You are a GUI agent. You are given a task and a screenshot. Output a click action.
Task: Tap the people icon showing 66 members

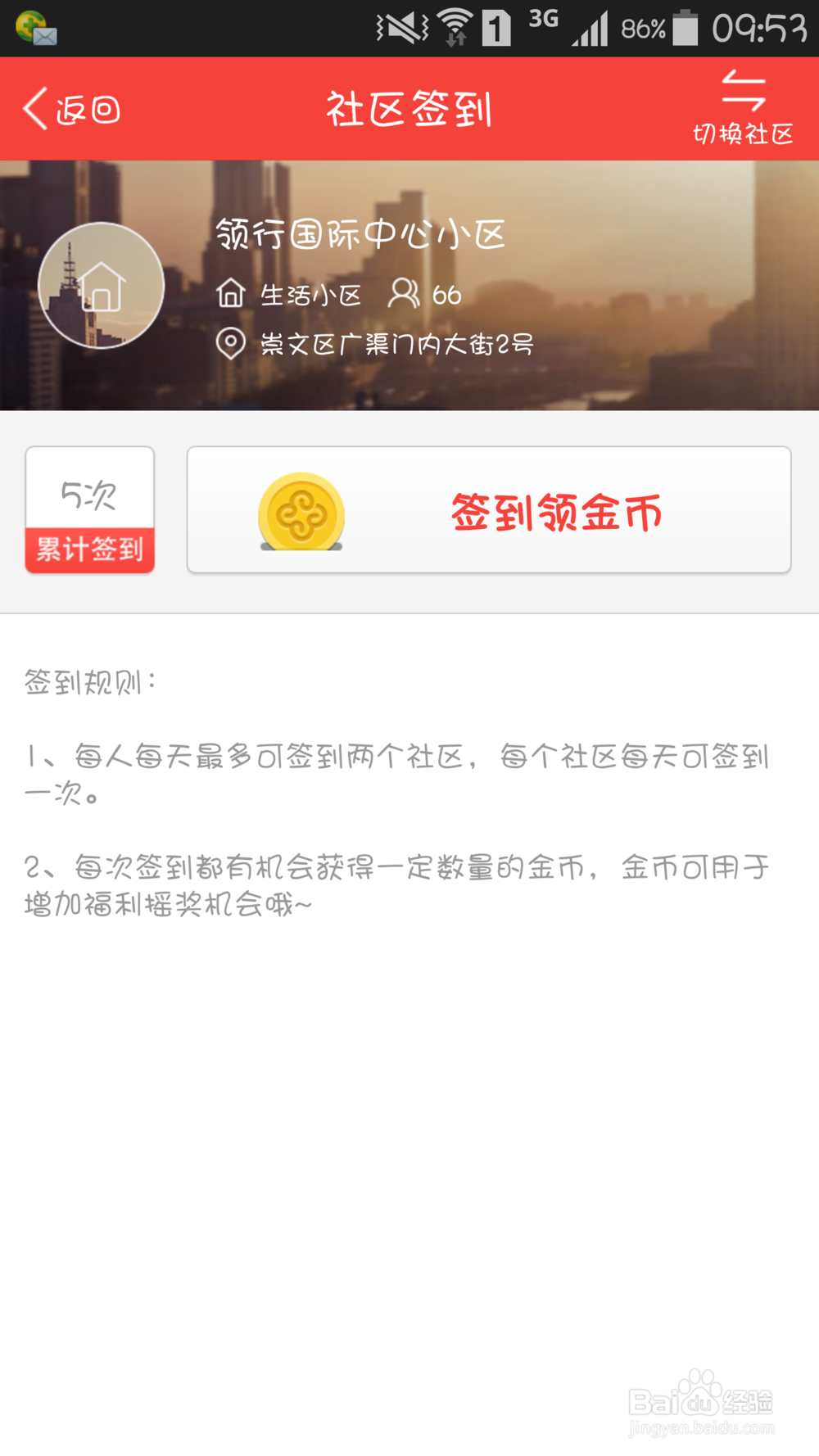click(x=403, y=292)
